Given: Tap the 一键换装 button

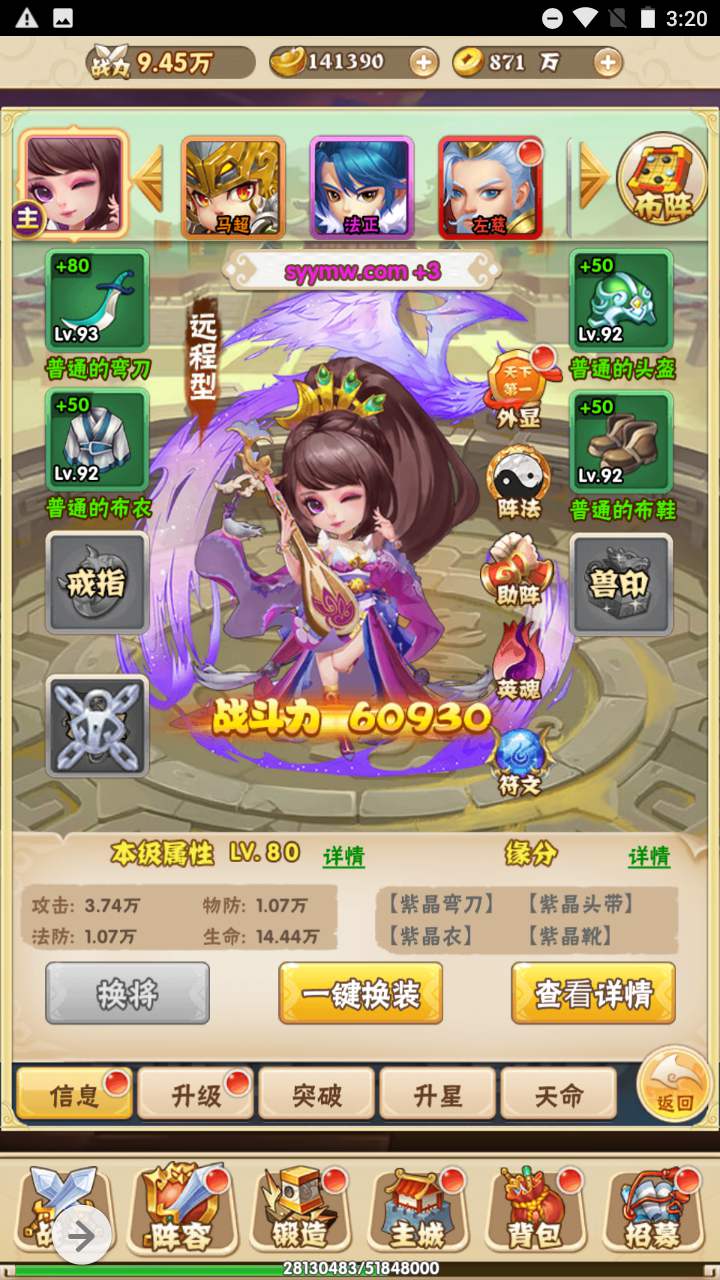Looking at the screenshot, I should tap(360, 993).
